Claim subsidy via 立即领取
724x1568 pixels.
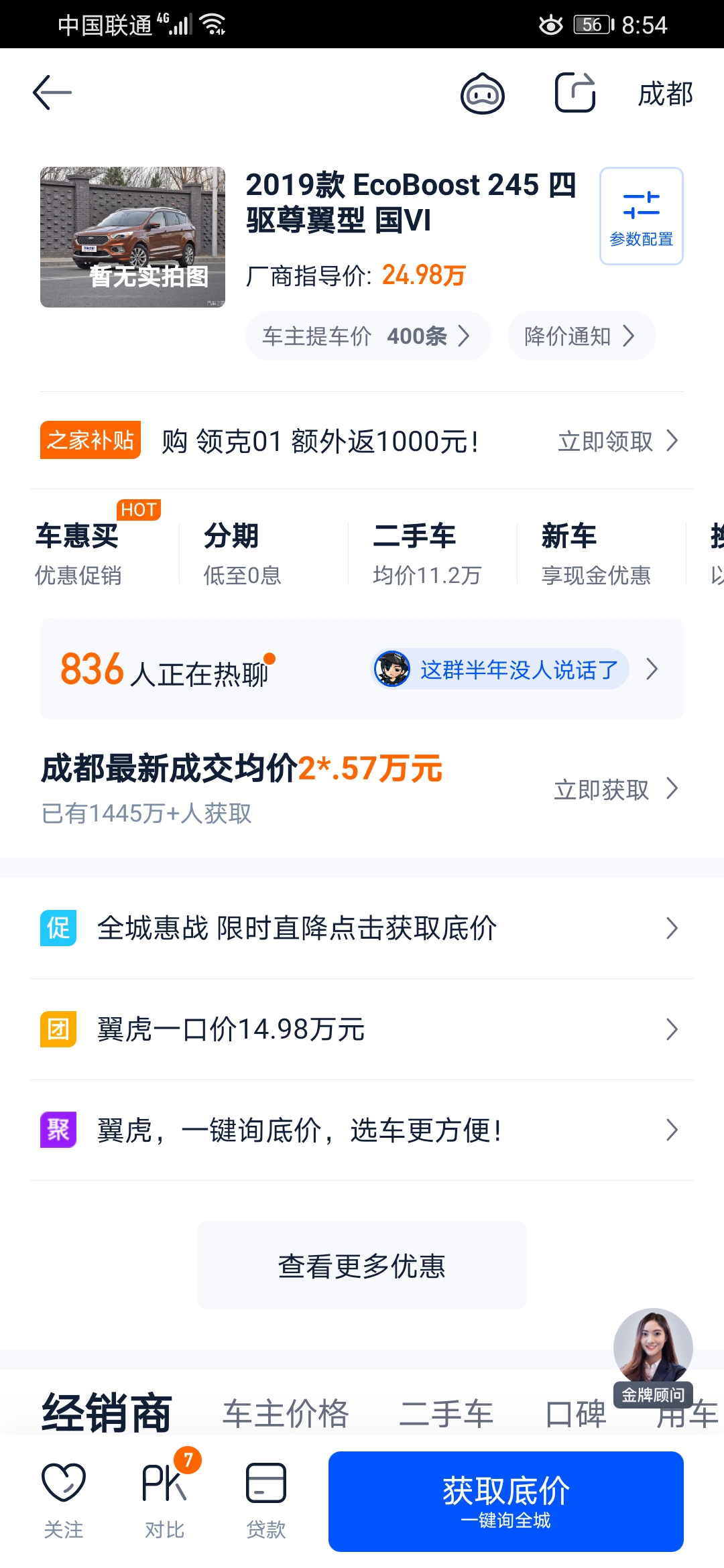[617, 441]
